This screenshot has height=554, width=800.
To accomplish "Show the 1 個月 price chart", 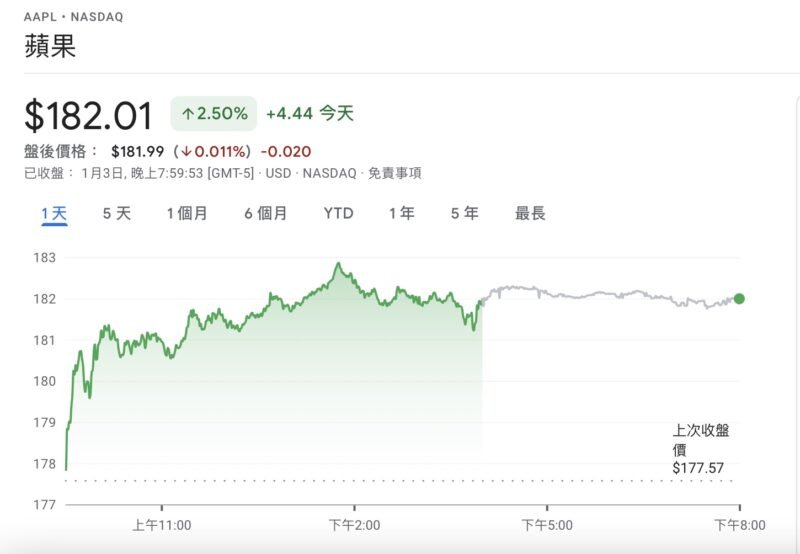I will pos(187,213).
